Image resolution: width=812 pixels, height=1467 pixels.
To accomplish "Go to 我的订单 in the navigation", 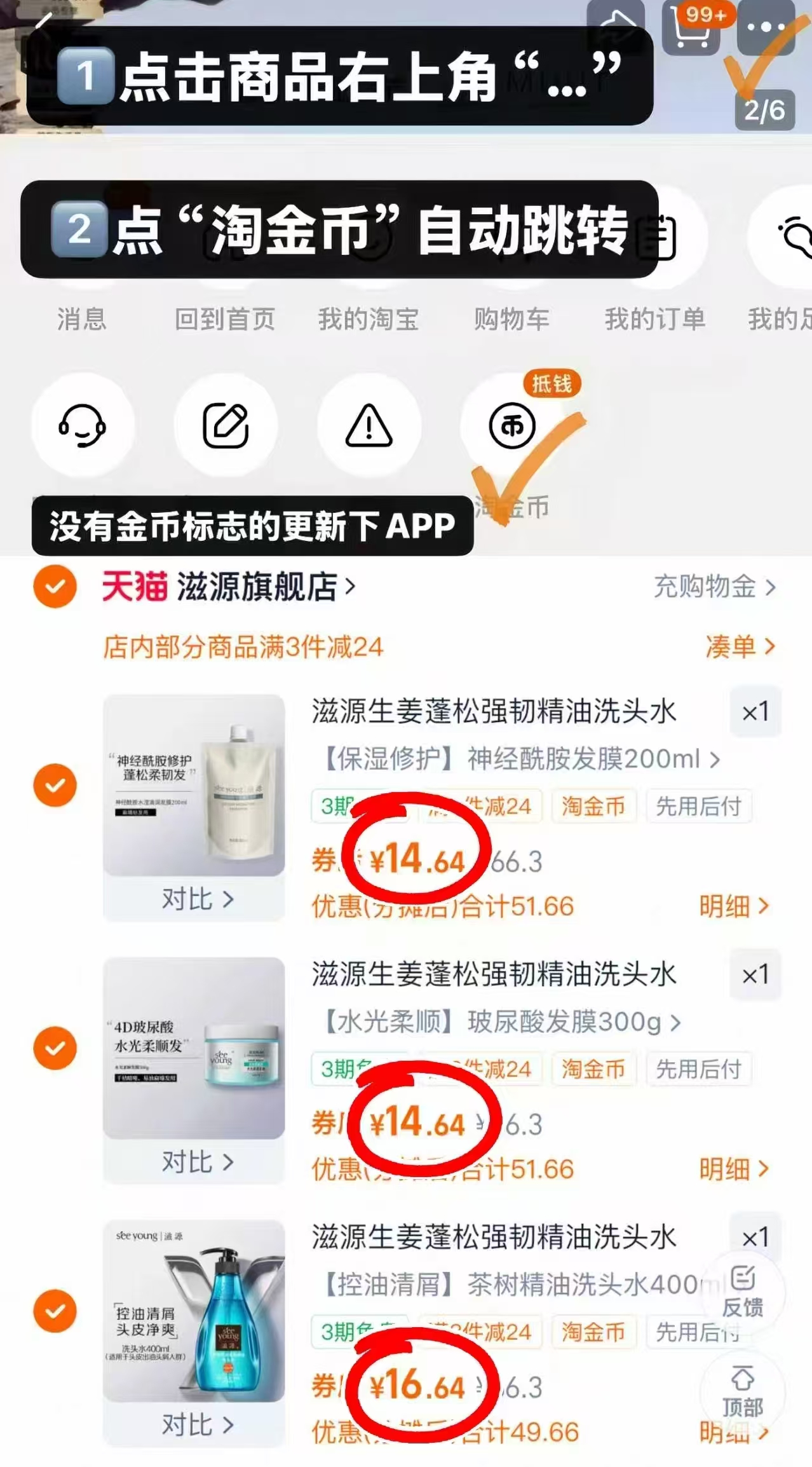I will click(655, 319).
